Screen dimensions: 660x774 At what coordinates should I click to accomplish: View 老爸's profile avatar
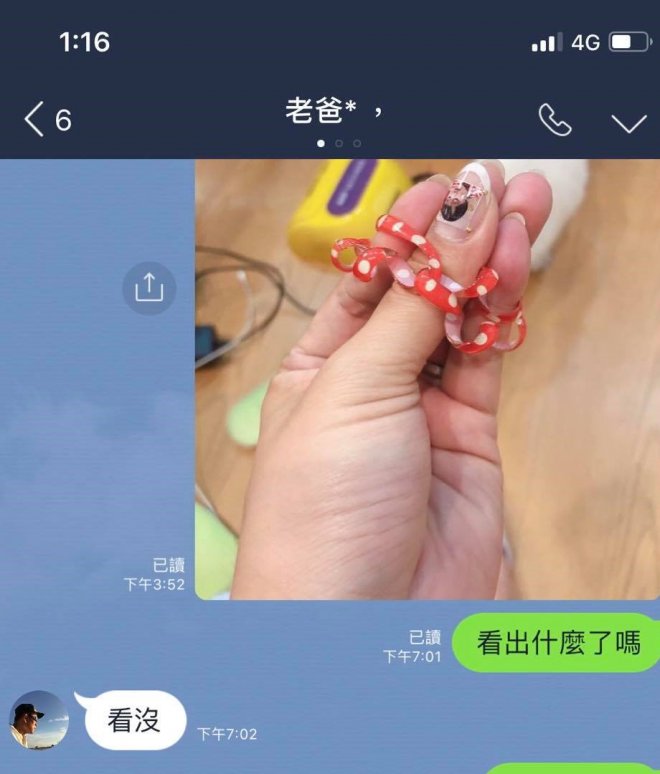[x=39, y=720]
